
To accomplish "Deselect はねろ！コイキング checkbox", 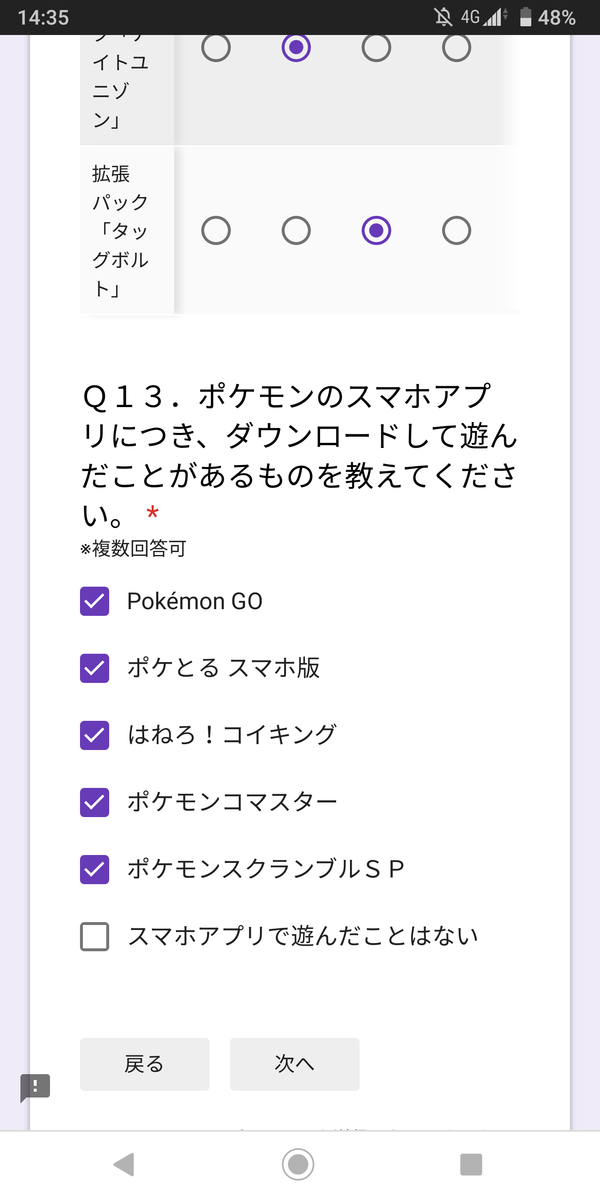I will [x=94, y=735].
